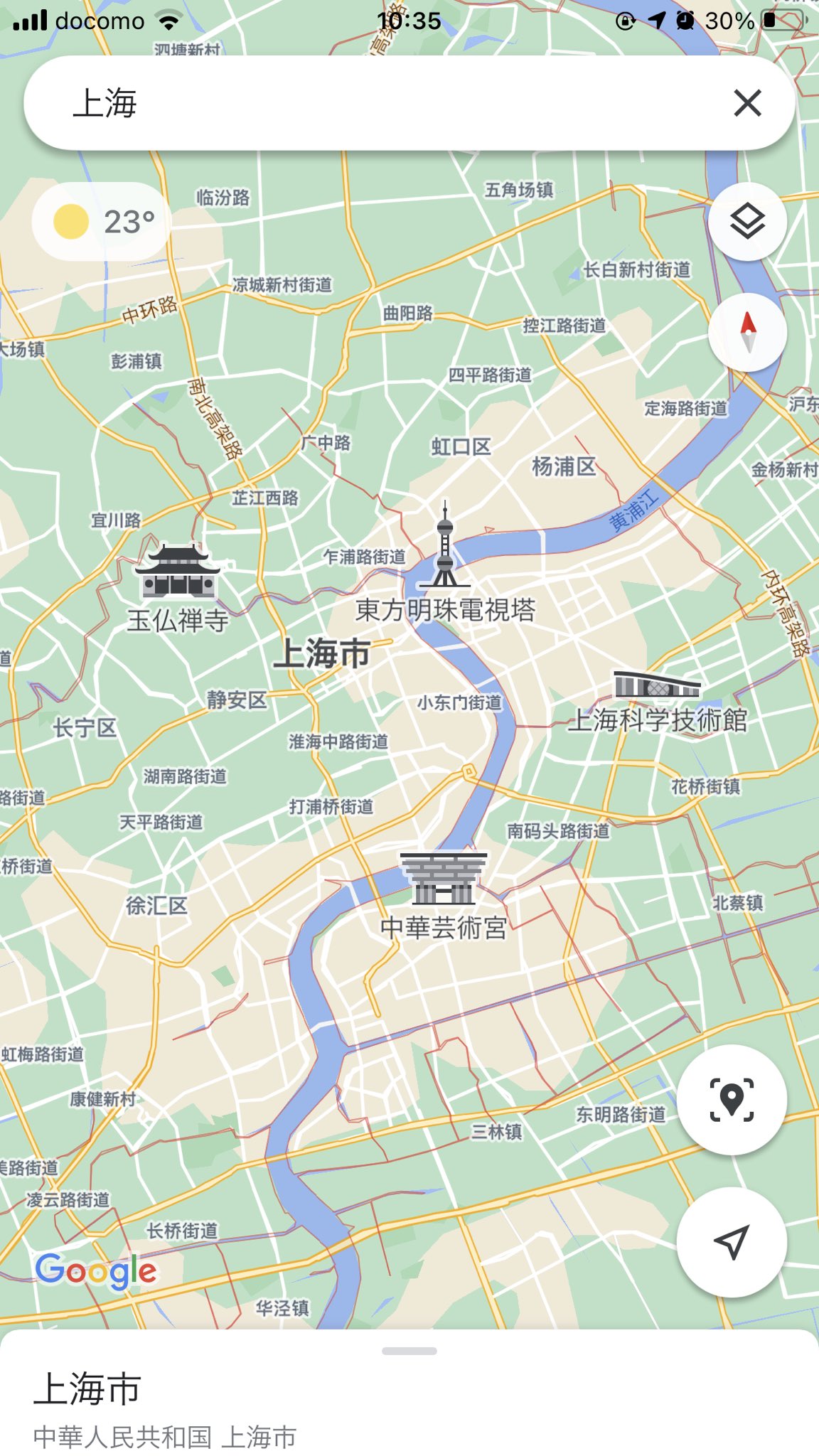Center the map on my current location
The height and width of the screenshot is (1456, 819).
(x=732, y=1242)
